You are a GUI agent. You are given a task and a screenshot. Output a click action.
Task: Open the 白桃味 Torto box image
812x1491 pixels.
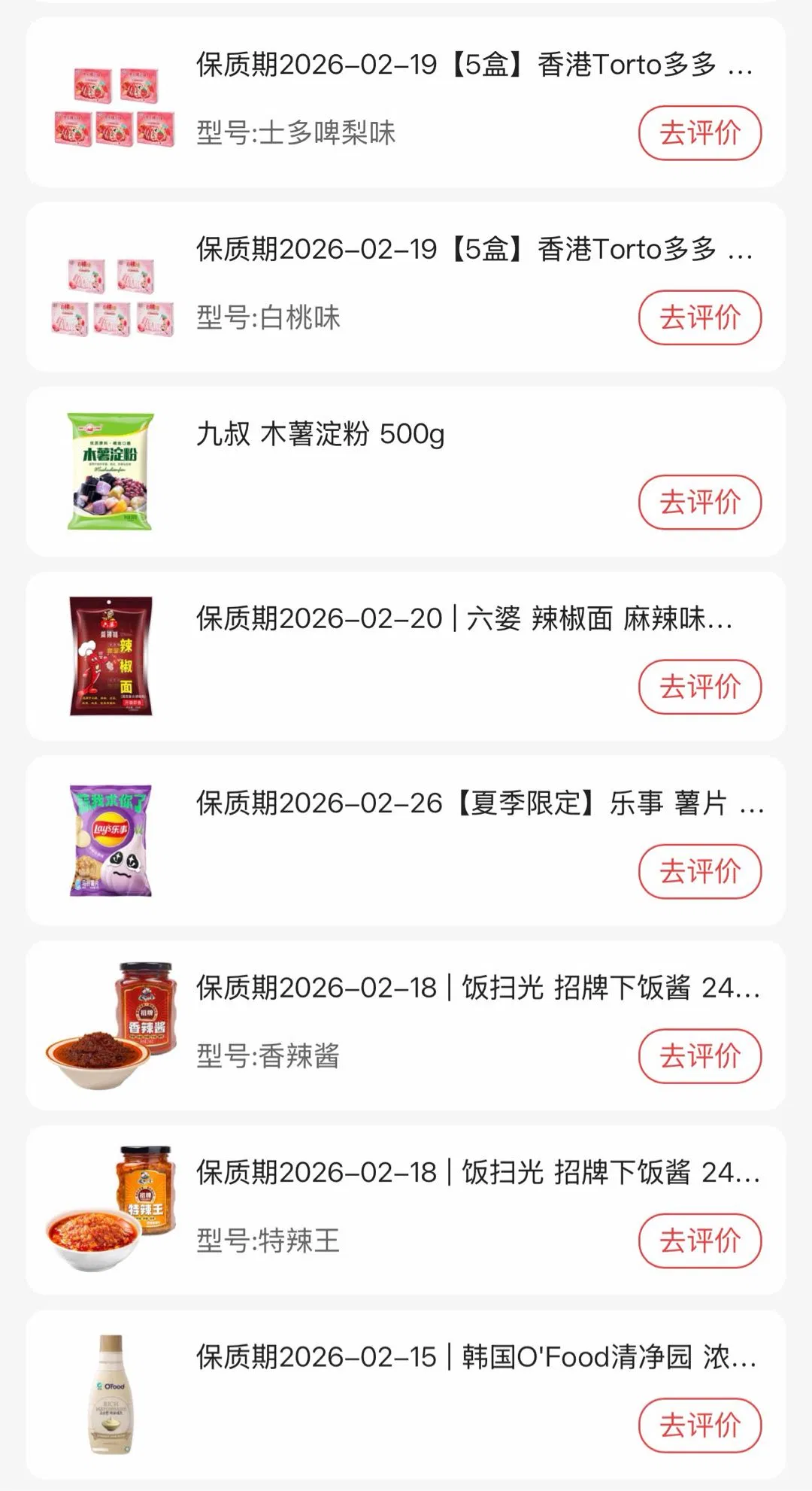point(113,298)
